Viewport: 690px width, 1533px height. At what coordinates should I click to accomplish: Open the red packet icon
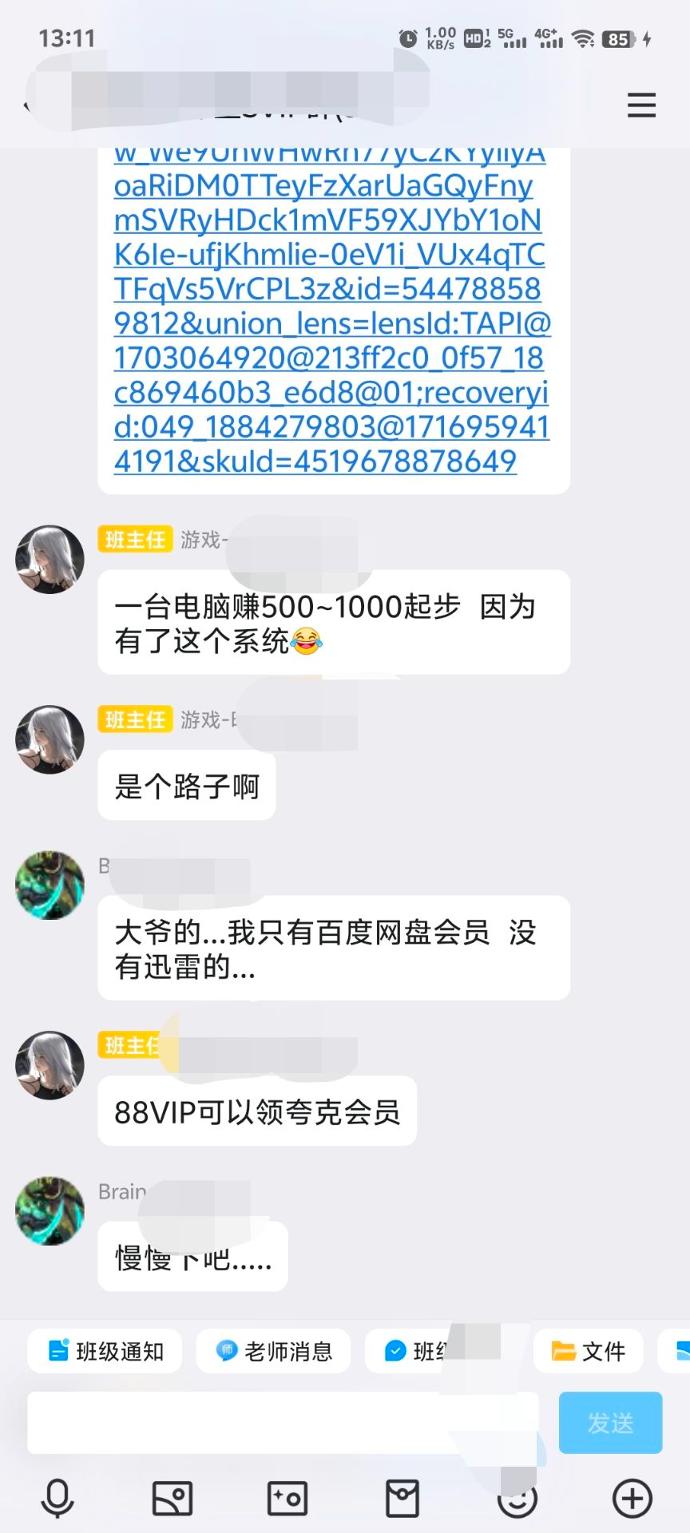click(402, 1499)
